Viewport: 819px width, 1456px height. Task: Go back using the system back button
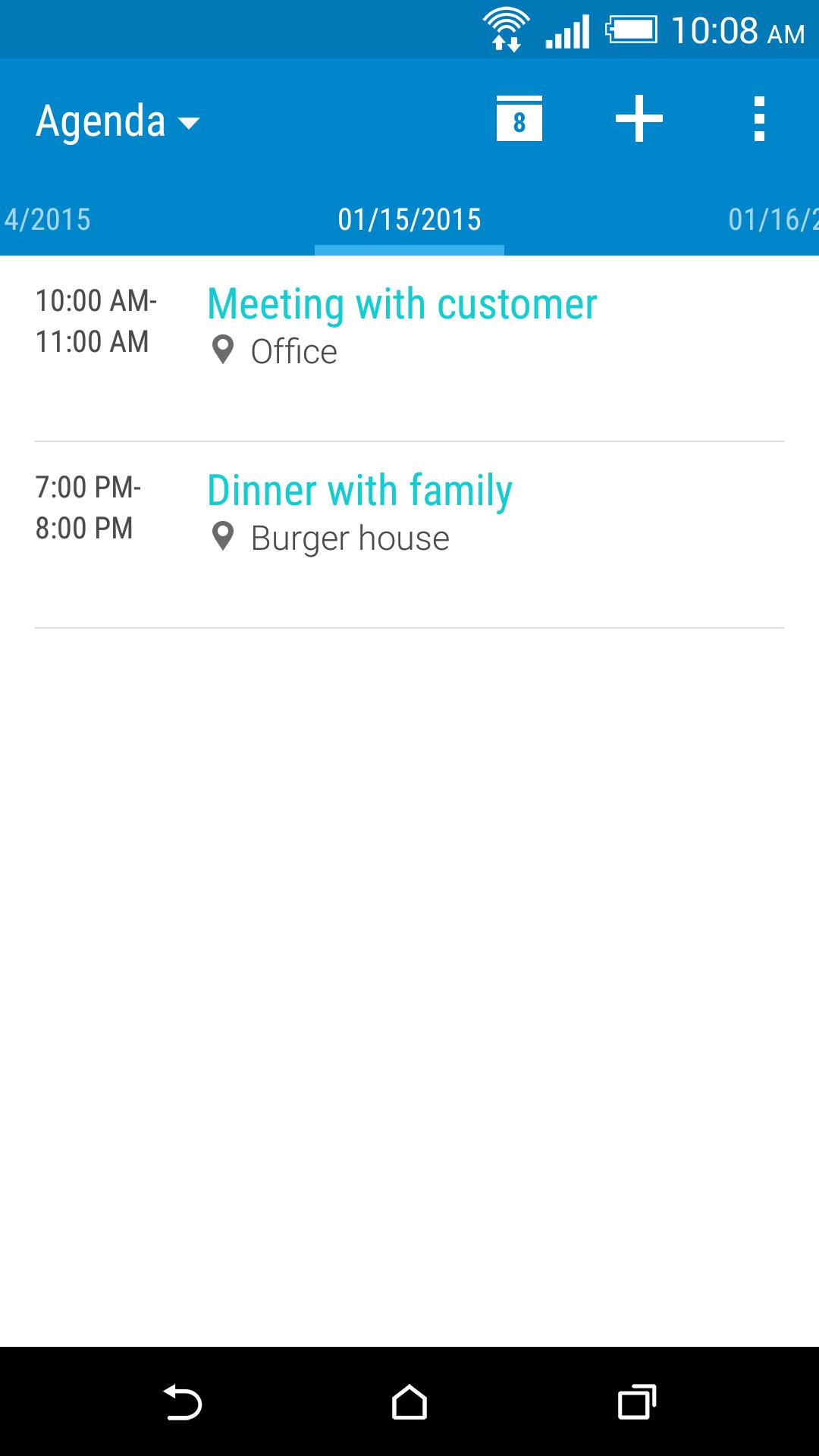click(182, 1402)
